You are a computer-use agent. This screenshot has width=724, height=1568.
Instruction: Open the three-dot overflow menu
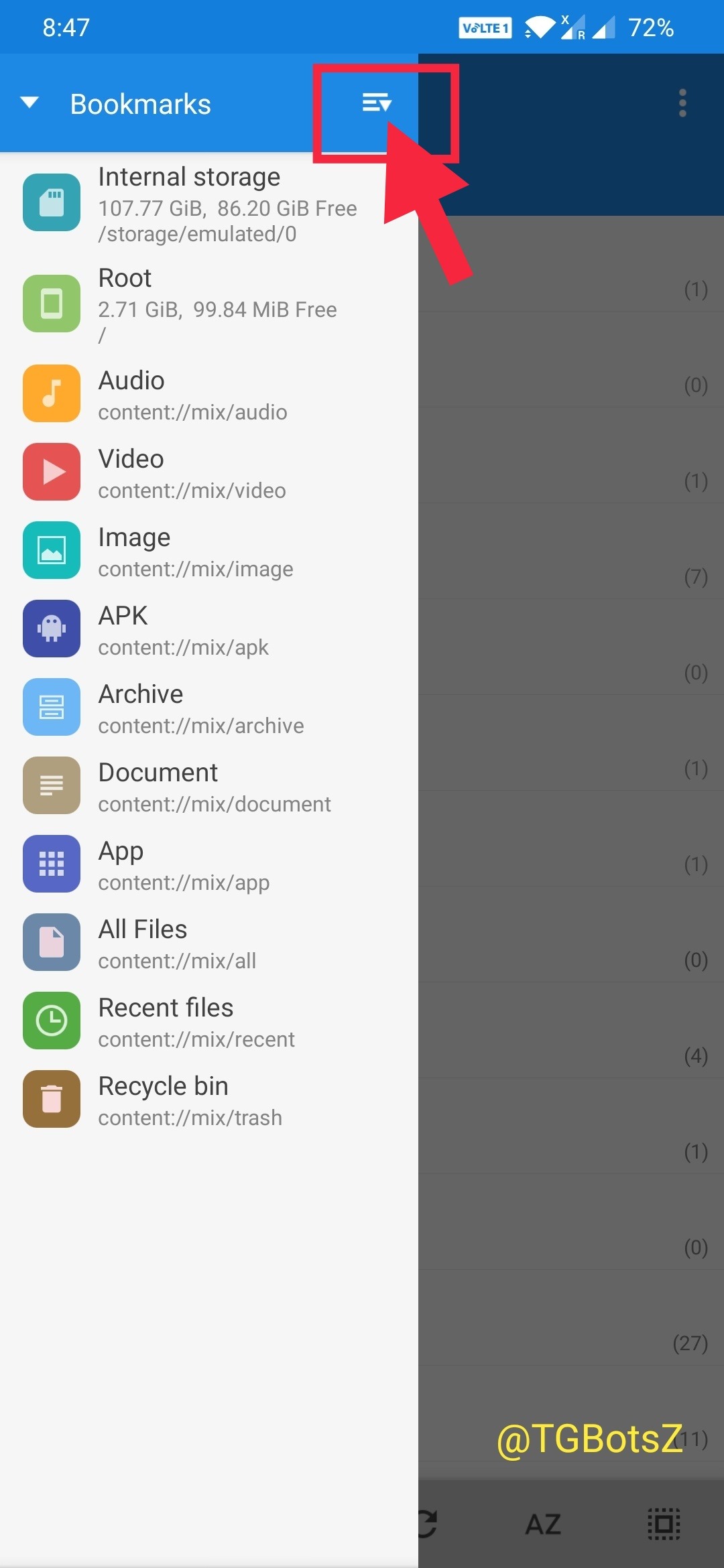click(682, 103)
